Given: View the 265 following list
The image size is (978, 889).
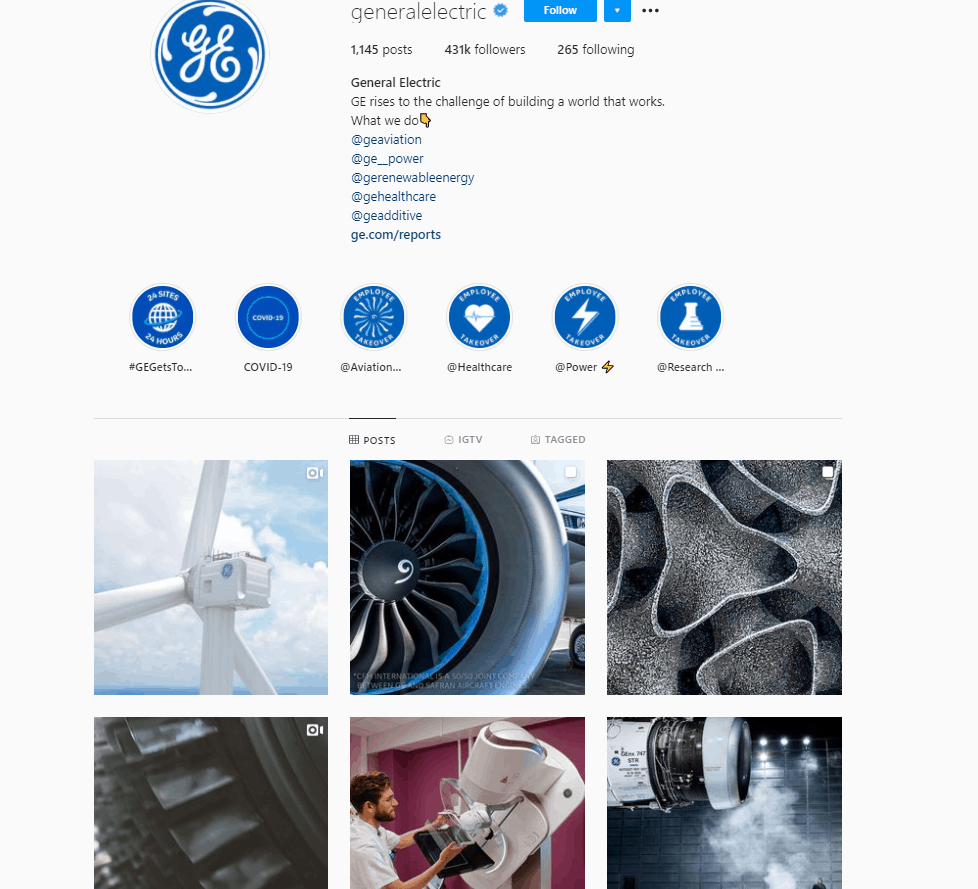Looking at the screenshot, I should click(x=595, y=50).
